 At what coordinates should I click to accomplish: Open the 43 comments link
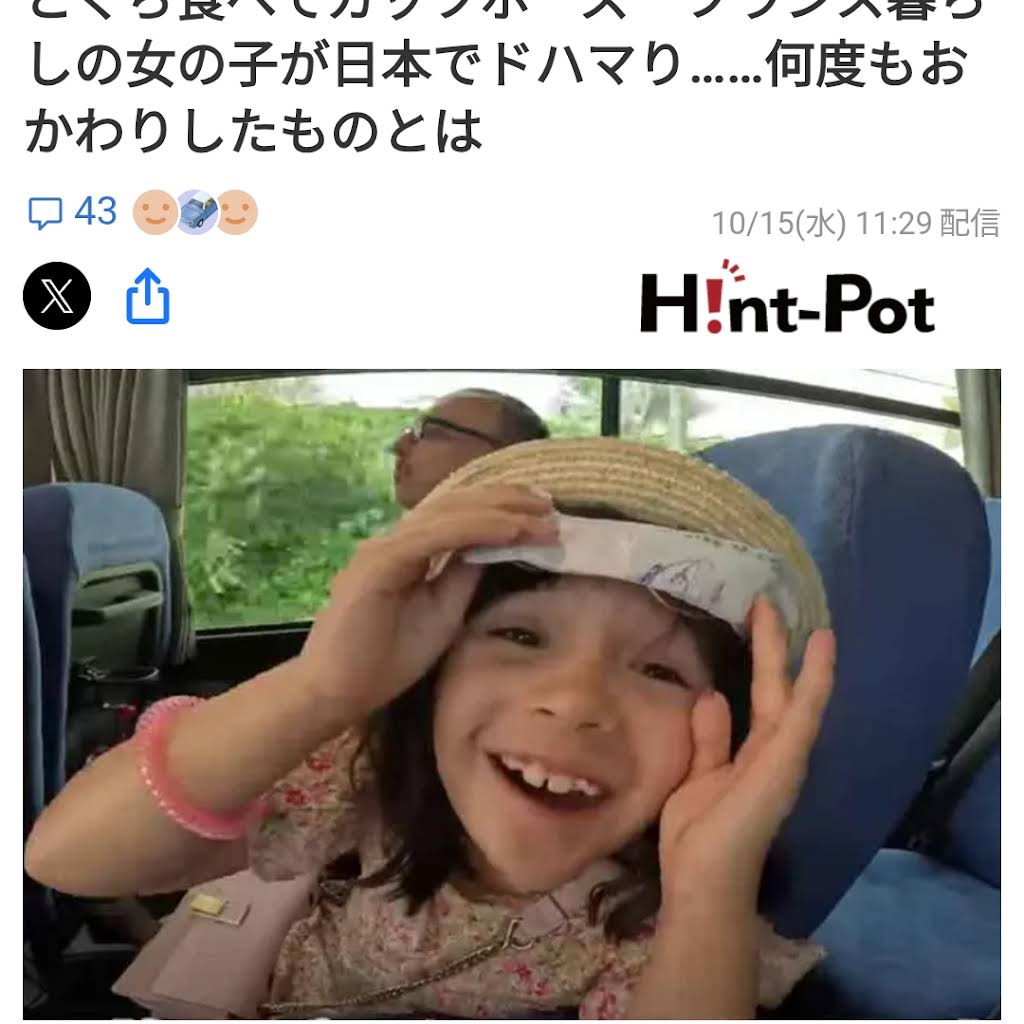tap(73, 212)
